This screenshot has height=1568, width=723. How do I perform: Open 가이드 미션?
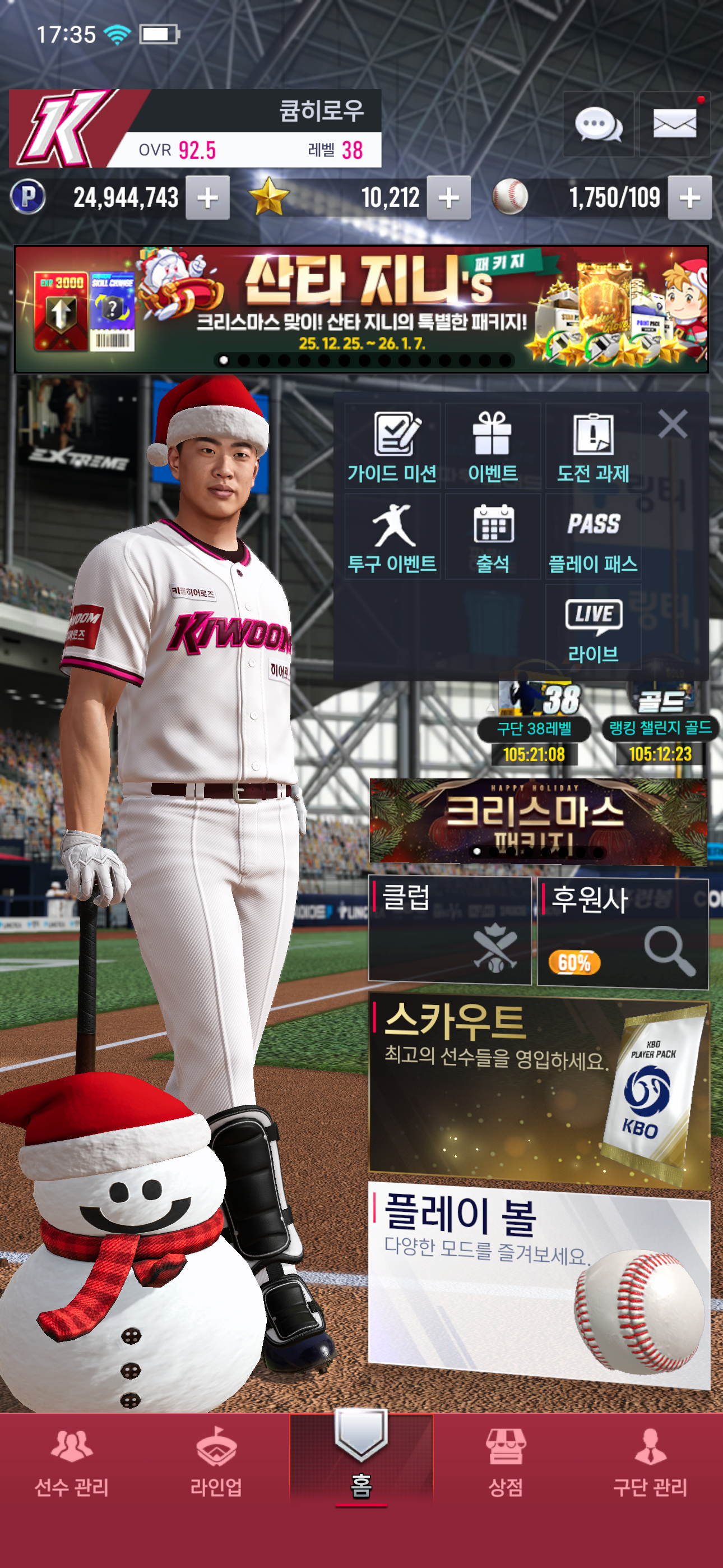(x=392, y=446)
